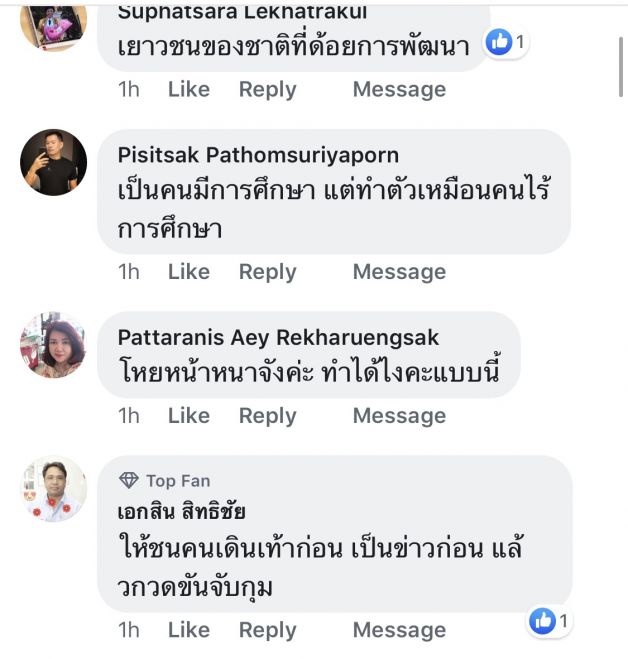Tap Pisitsak Pathomsuriyaporn's profile picture
This screenshot has width=628, height=659.
pyautogui.click(x=53, y=162)
